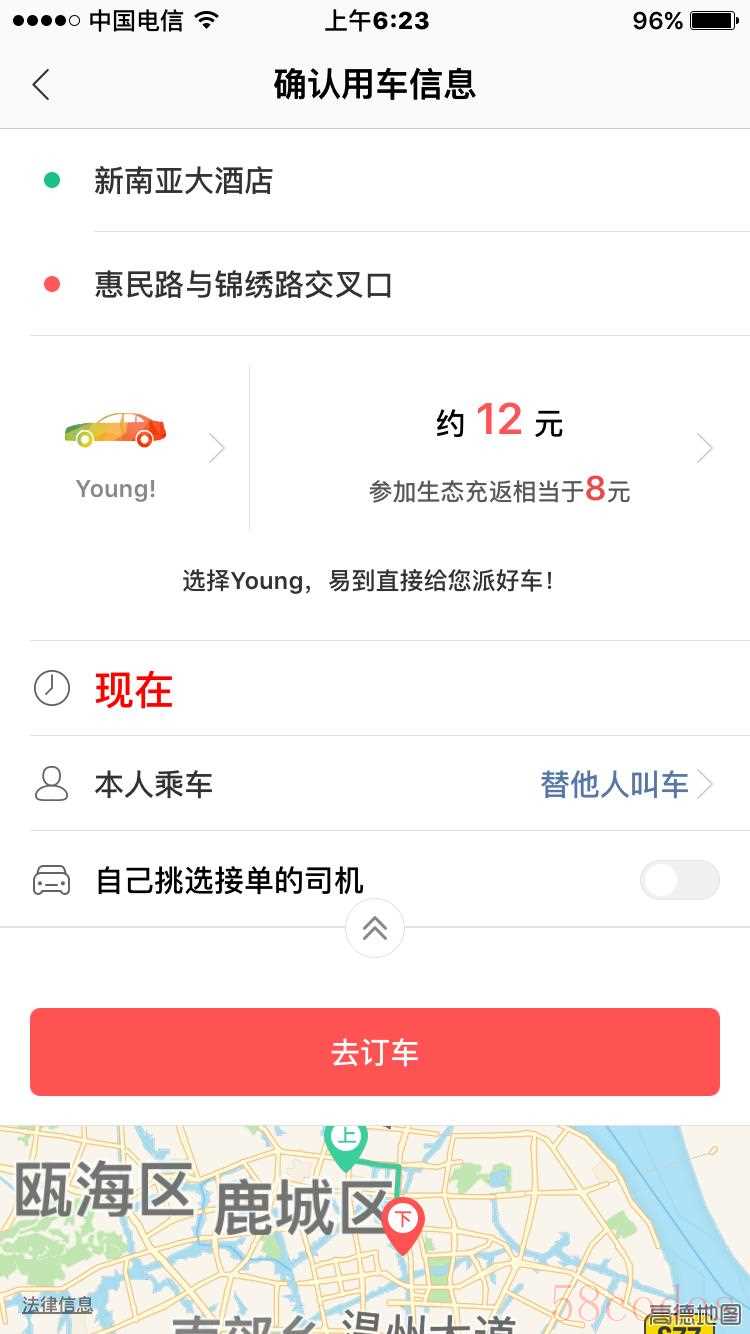This screenshot has width=750, height=1334.
Task: Open the estimated 12元 fare details
Action: 500,449
